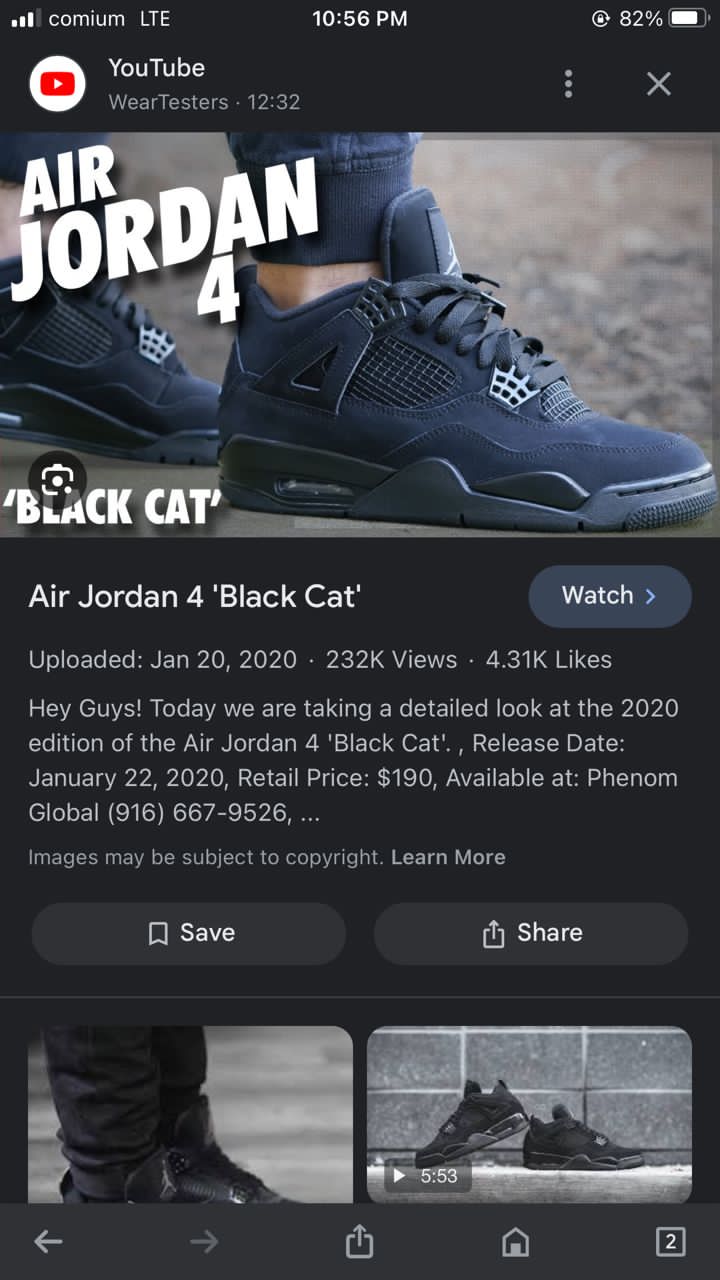Open the 5:53 video thumbnail
720x1280 pixels.
(x=529, y=1114)
